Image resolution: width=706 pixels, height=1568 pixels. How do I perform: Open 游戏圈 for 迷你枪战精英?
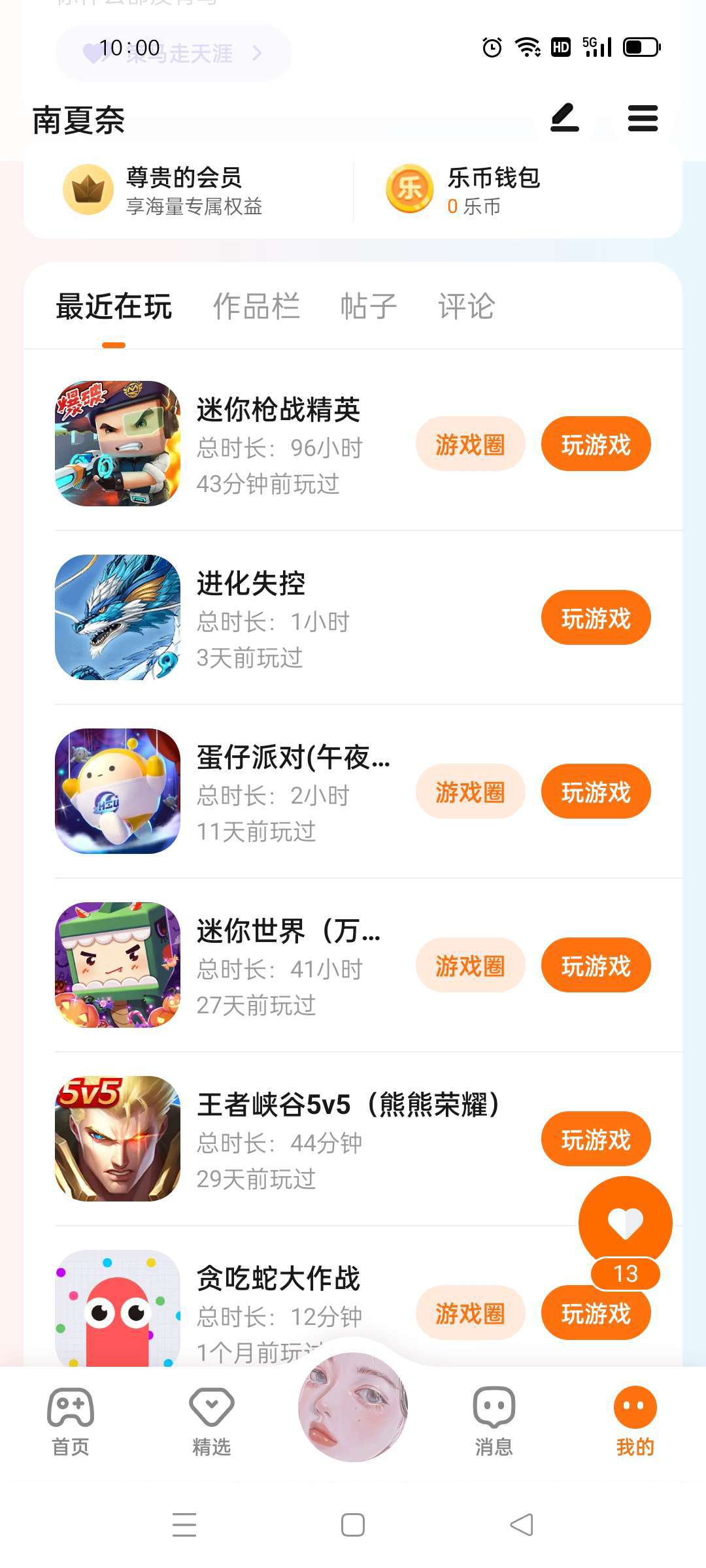[470, 444]
